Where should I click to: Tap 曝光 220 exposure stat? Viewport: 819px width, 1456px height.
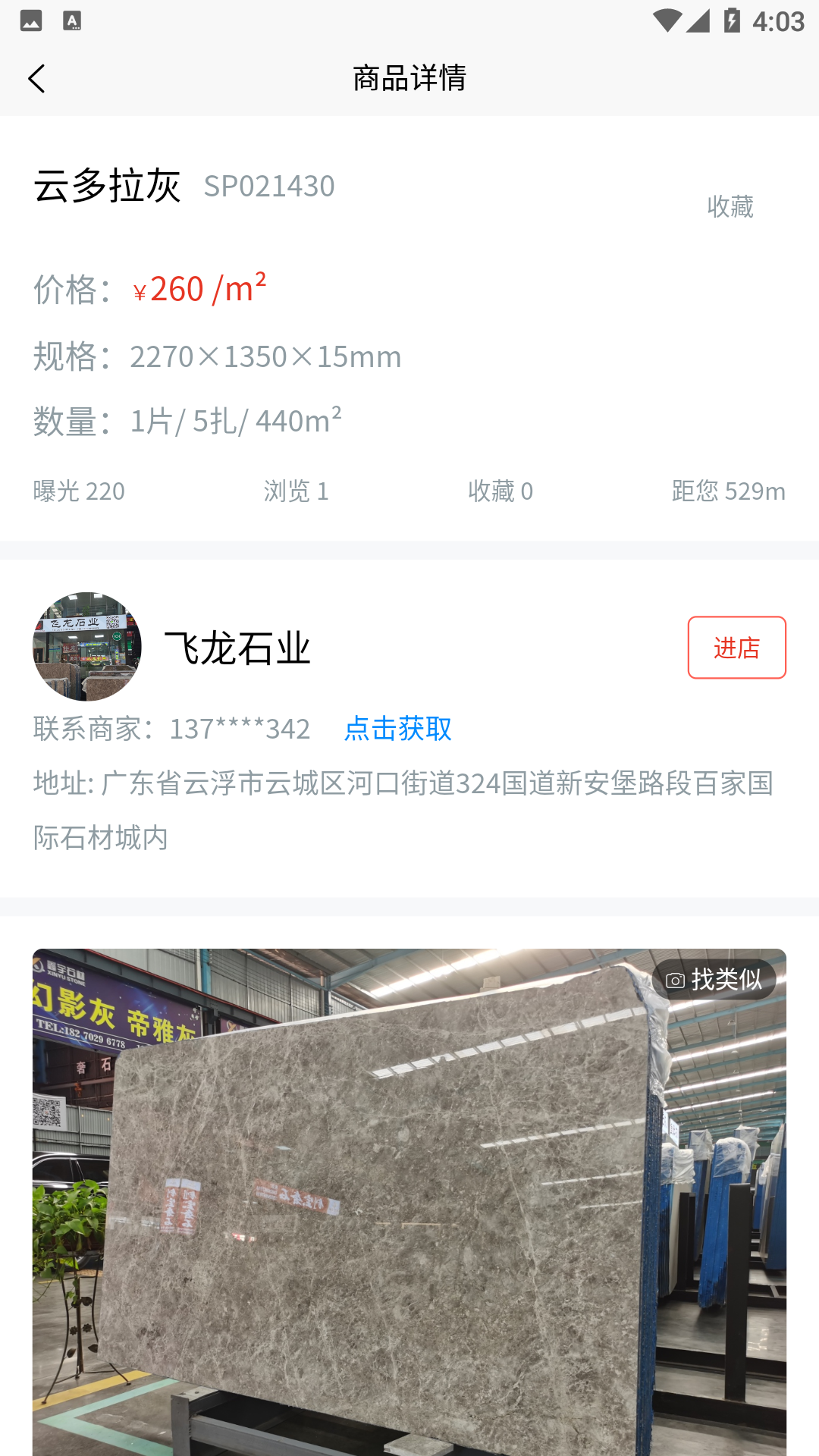(x=77, y=491)
